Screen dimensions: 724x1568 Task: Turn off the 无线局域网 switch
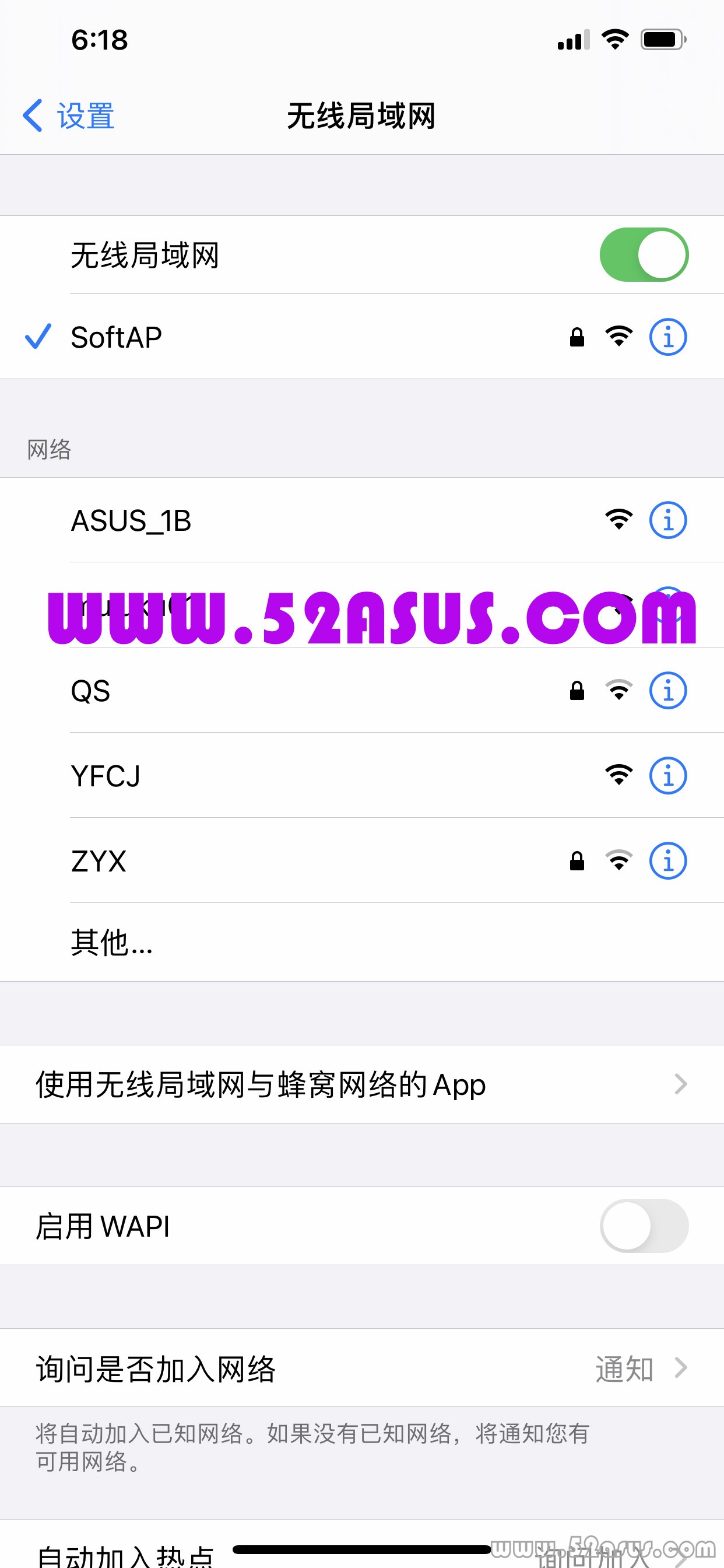click(x=643, y=254)
